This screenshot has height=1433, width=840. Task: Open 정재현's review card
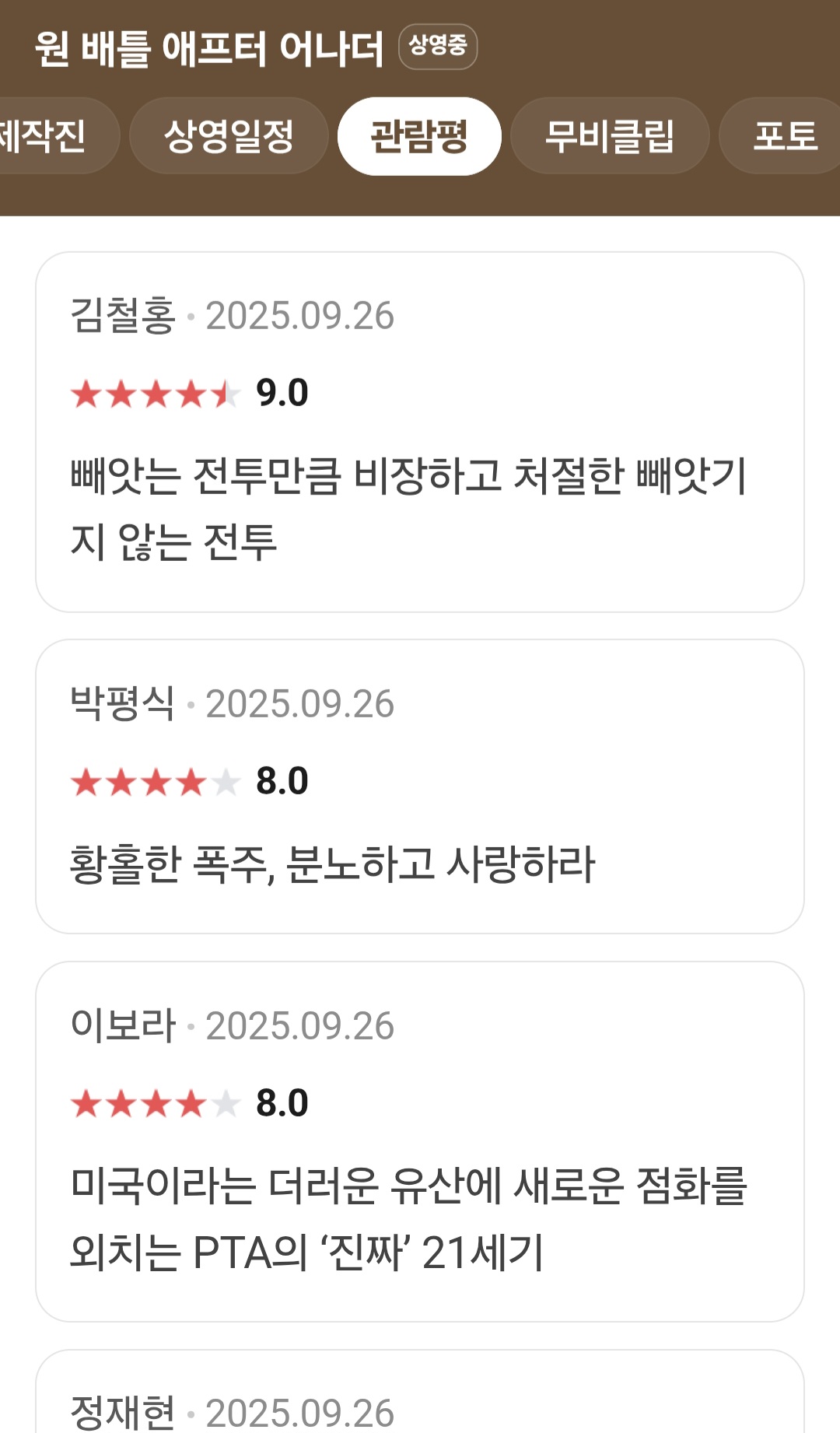[x=420, y=1400]
